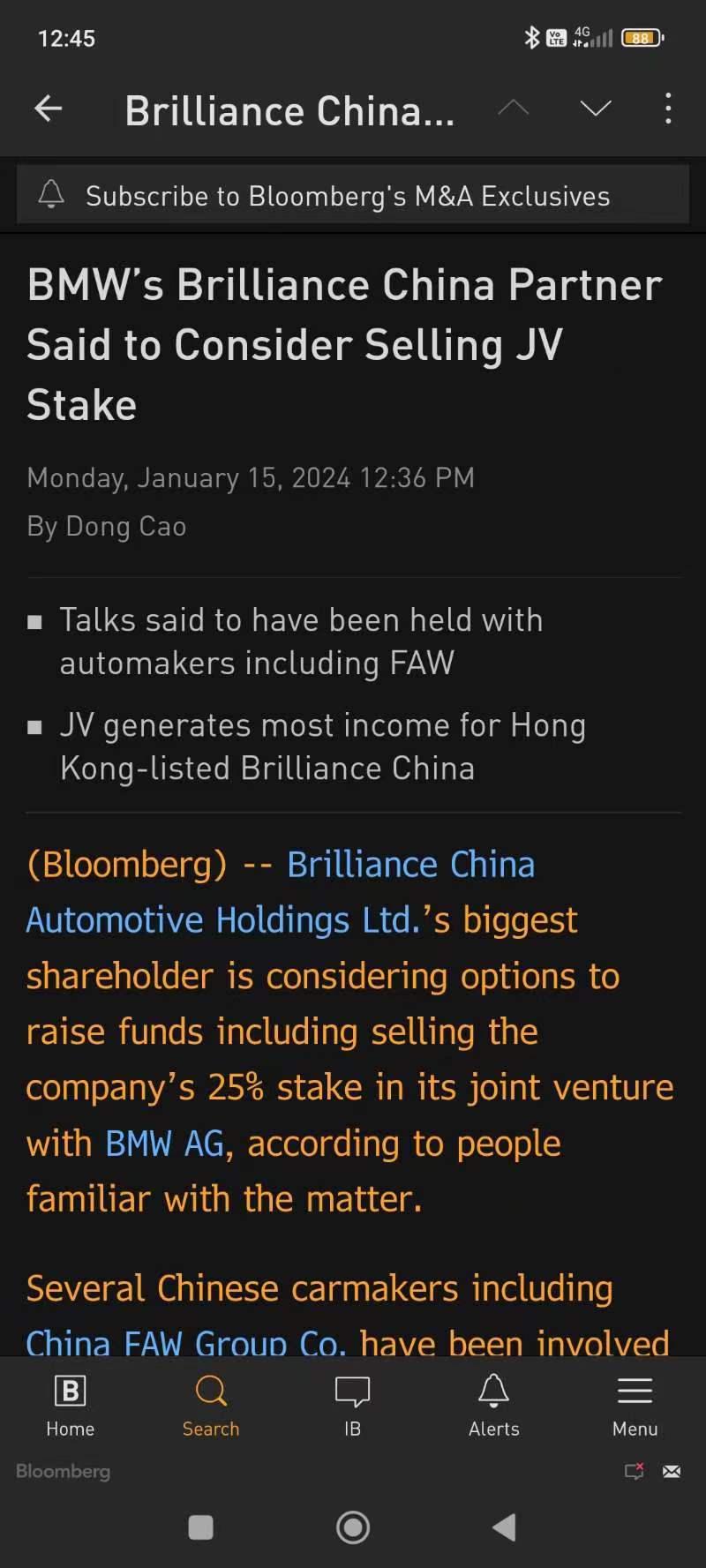Open the chat icon beside the envelope
Screen dimensions: 706x1568
[x=634, y=1471]
